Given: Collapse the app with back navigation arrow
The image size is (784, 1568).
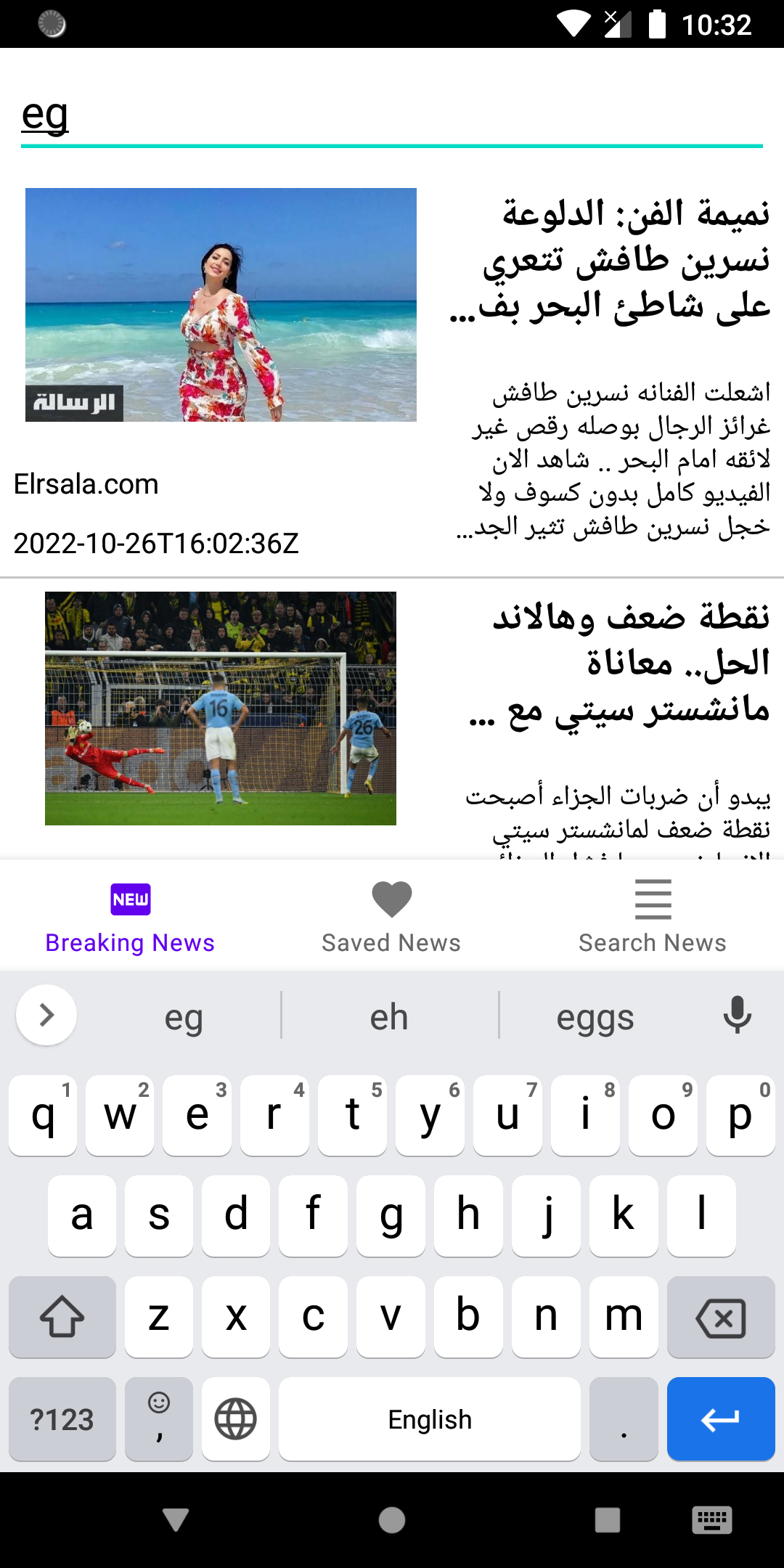Looking at the screenshot, I should tap(176, 1521).
